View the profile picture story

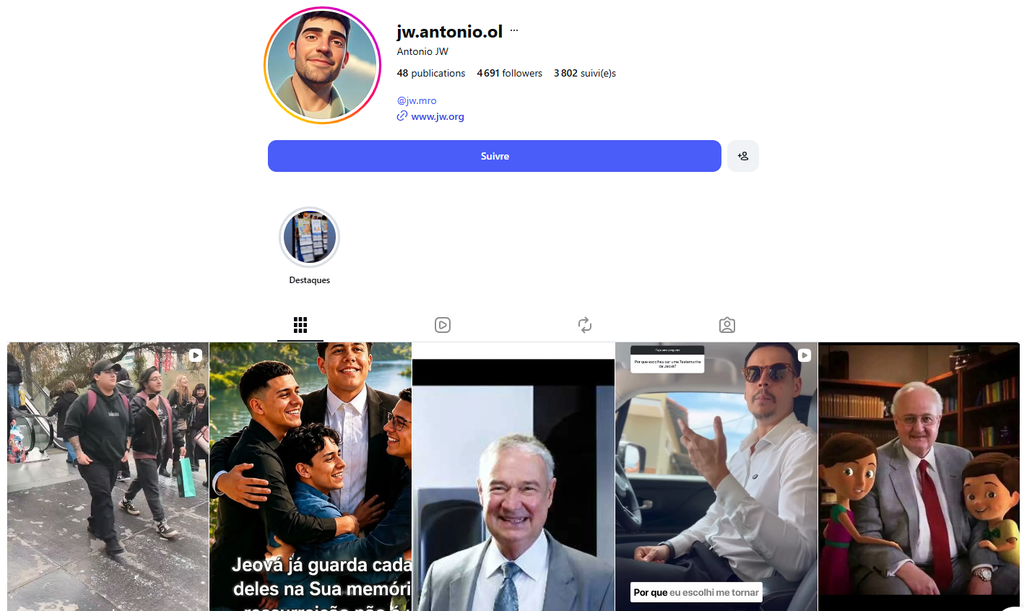tap(323, 65)
